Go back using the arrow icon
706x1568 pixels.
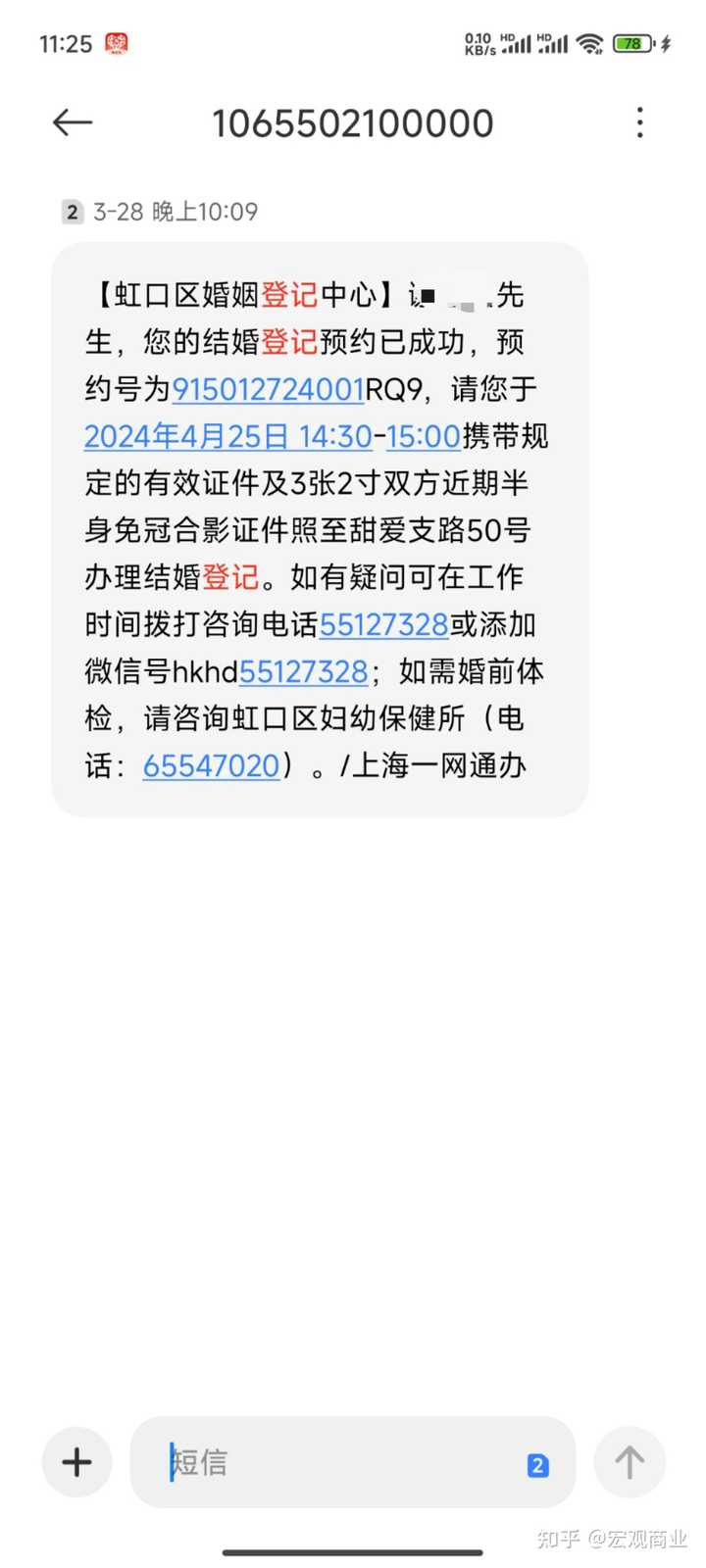(73, 122)
